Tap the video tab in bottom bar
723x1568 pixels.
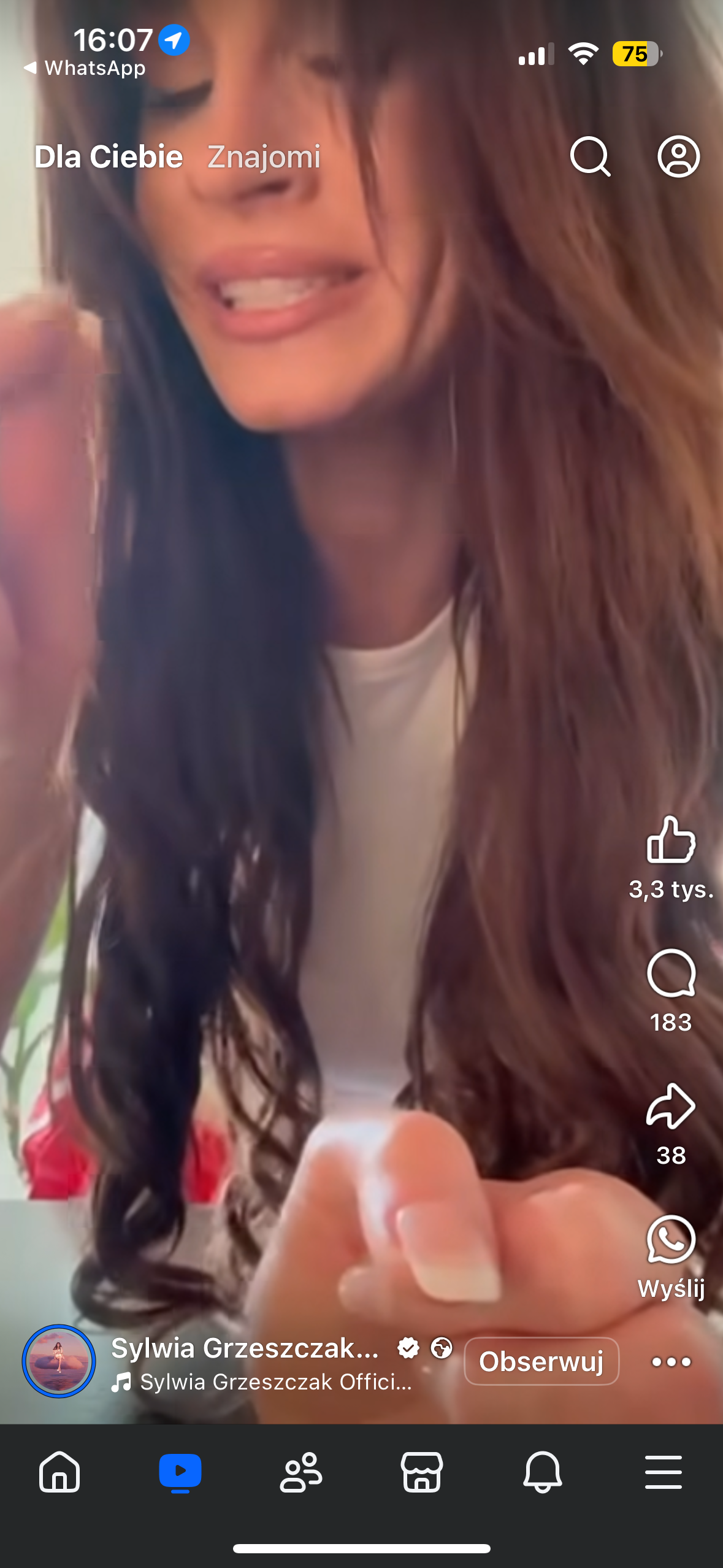(180, 1472)
